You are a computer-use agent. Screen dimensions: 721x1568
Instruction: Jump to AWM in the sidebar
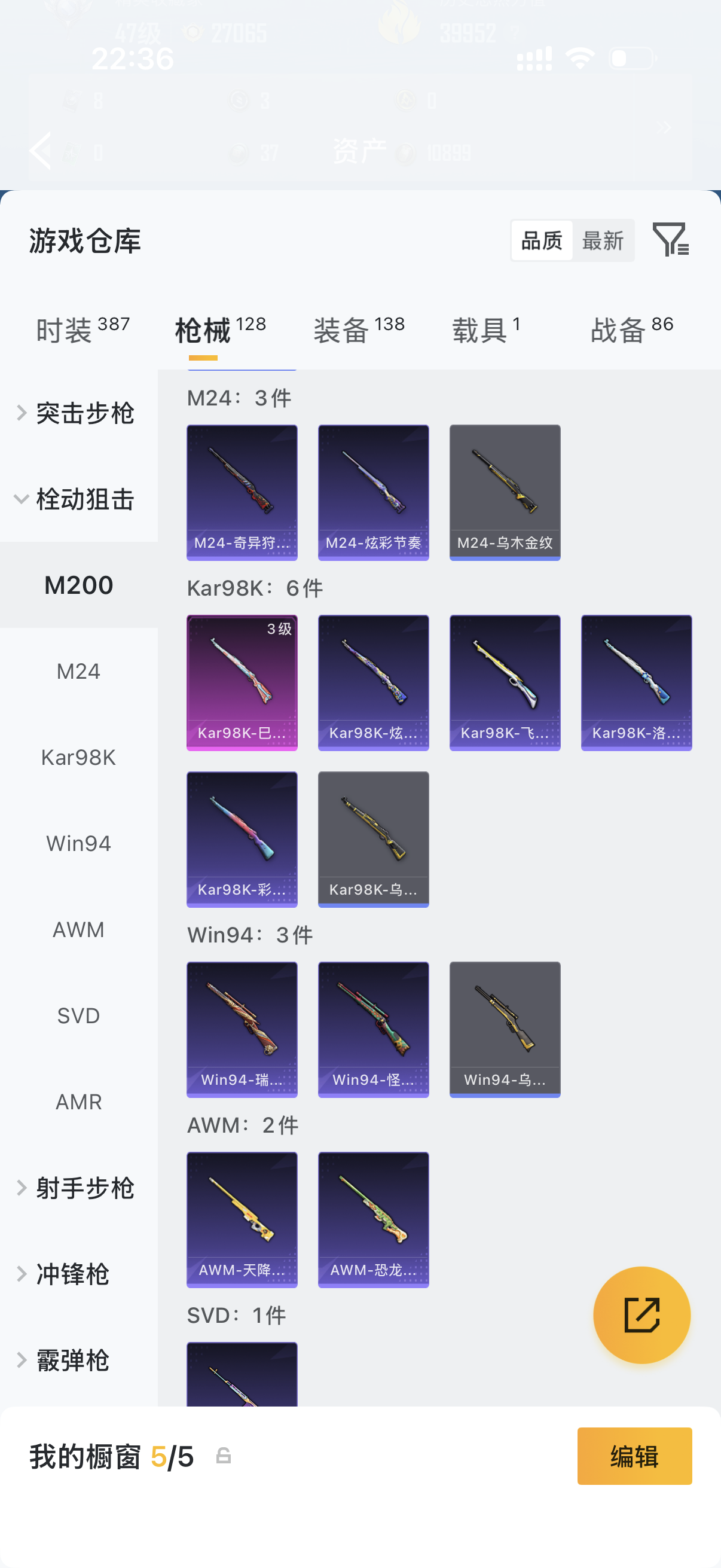pyautogui.click(x=78, y=929)
